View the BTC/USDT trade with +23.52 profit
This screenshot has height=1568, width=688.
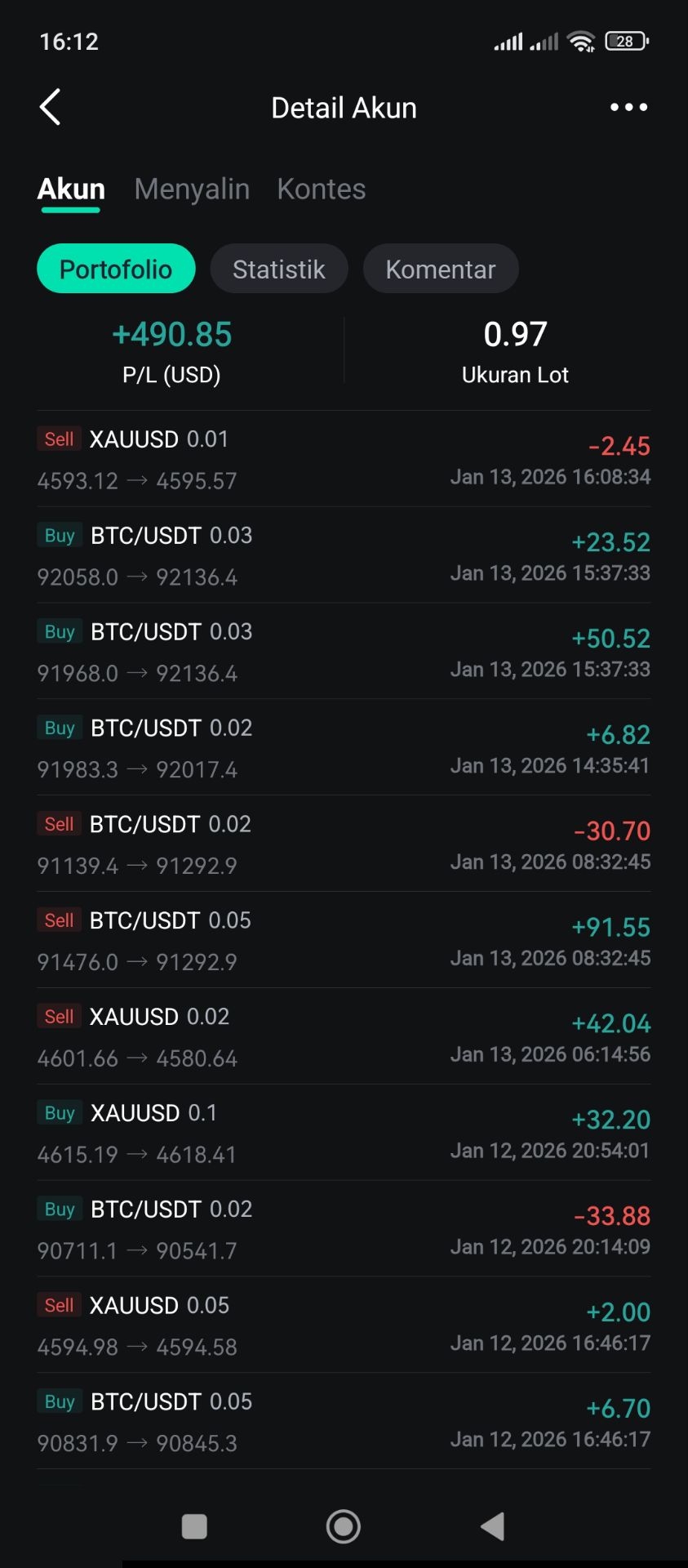(x=344, y=555)
